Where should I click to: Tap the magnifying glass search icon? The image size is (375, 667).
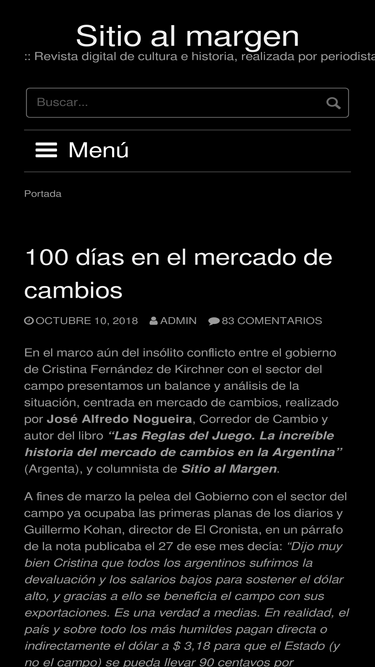[x=333, y=103]
